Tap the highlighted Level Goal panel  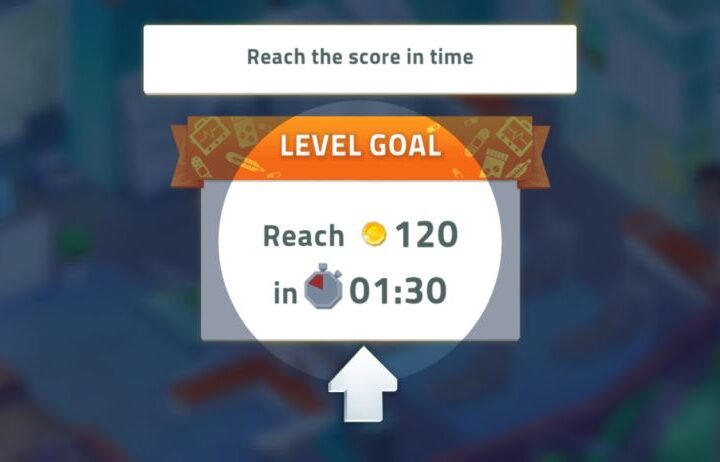pyautogui.click(x=360, y=262)
